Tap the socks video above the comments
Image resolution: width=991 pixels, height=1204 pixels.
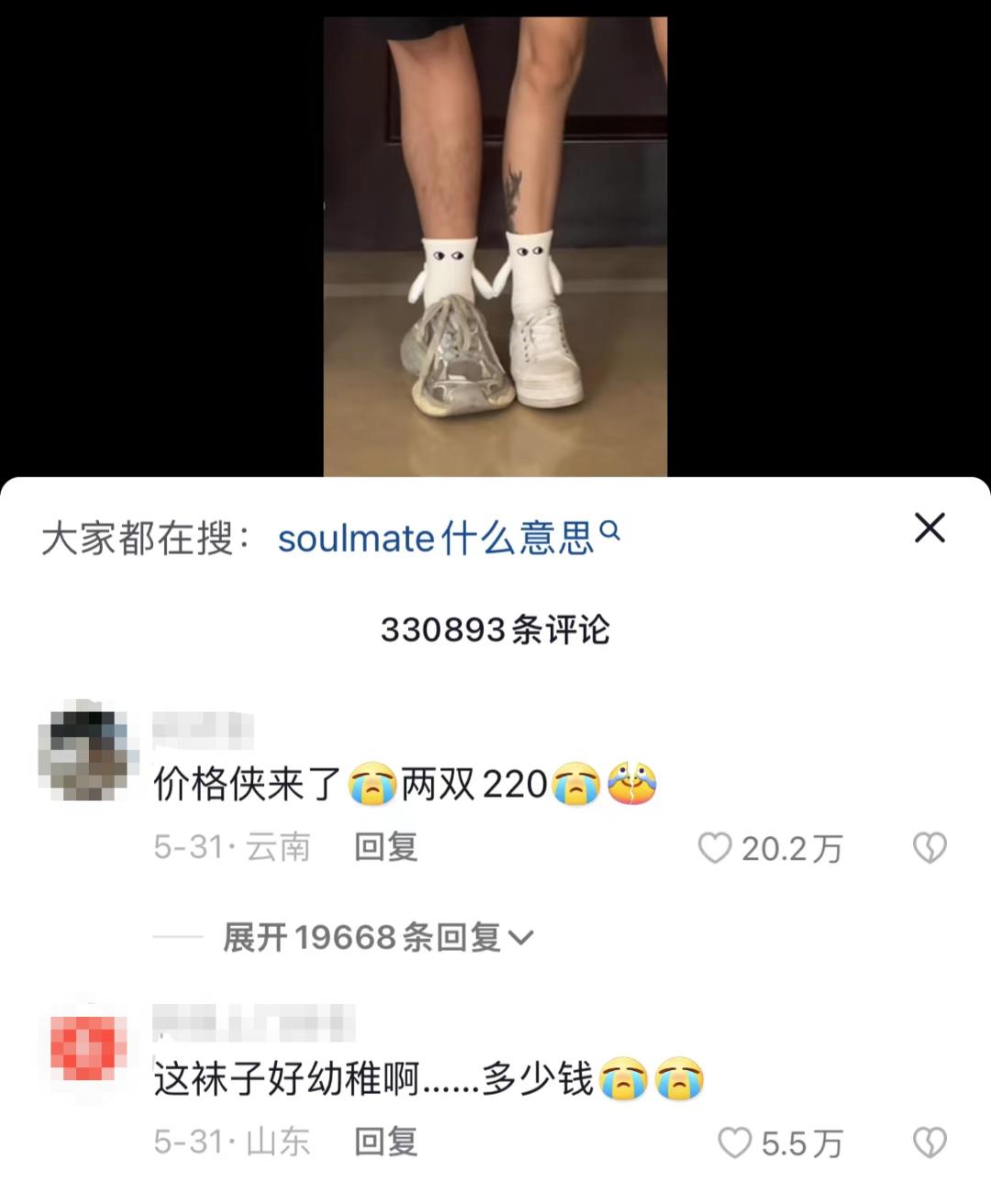[x=495, y=246]
